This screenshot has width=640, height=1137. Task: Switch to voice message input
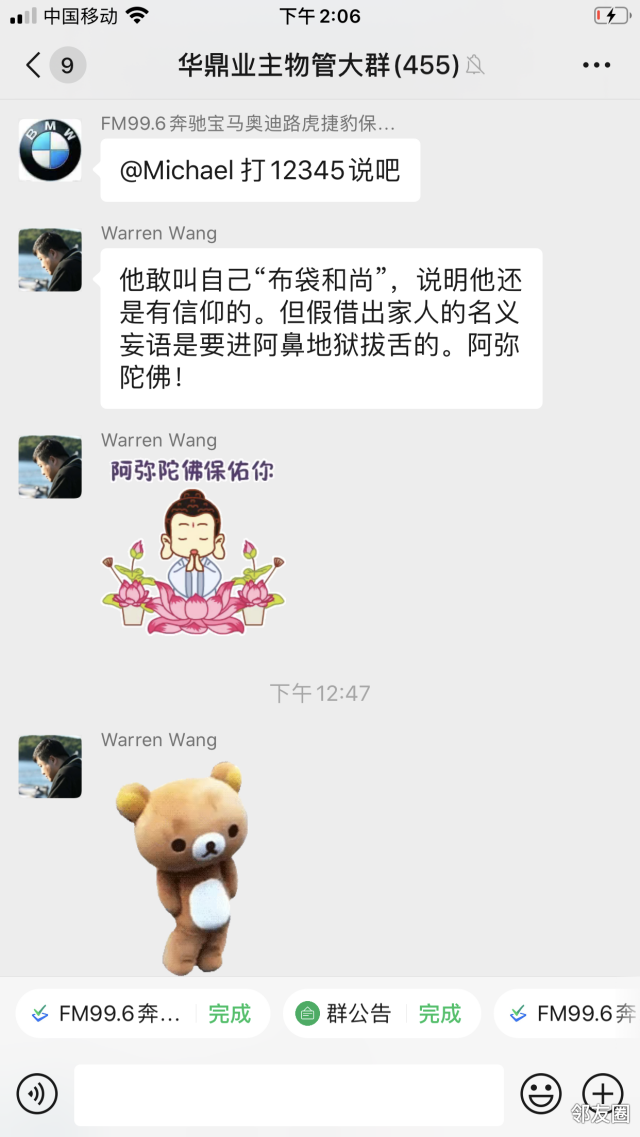pos(37,1094)
